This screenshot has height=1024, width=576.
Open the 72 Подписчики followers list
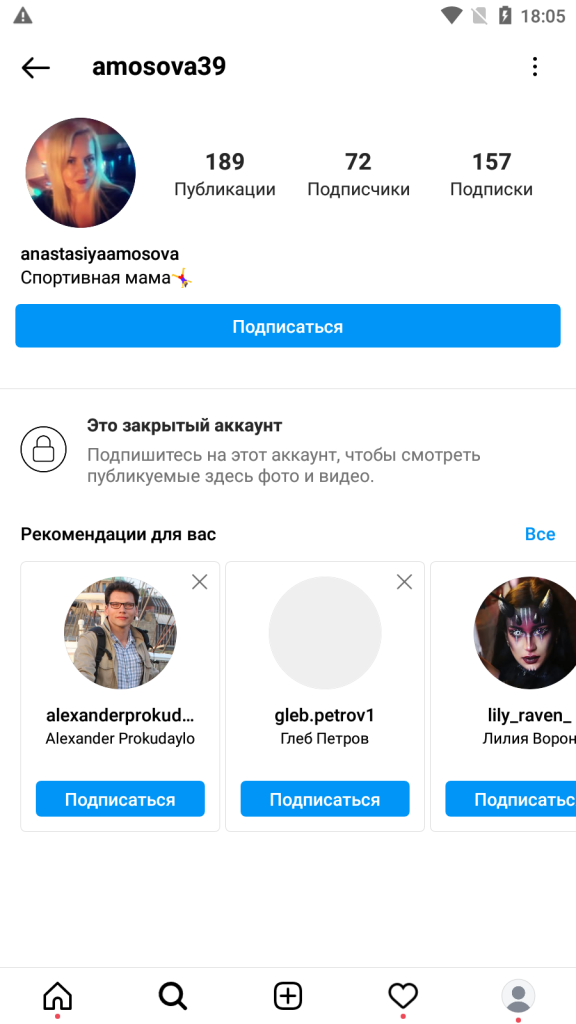click(x=359, y=174)
